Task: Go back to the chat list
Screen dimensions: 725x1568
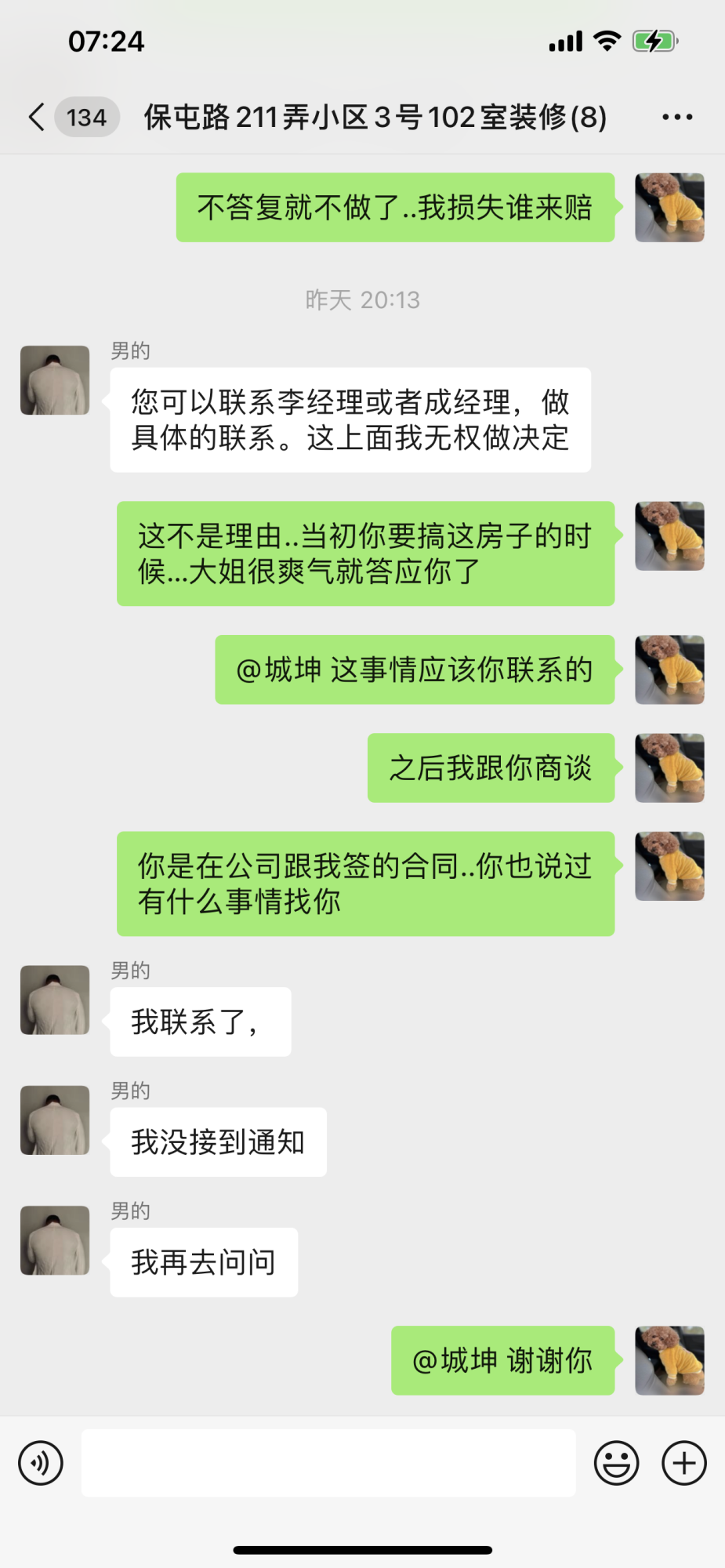Action: tap(37, 117)
